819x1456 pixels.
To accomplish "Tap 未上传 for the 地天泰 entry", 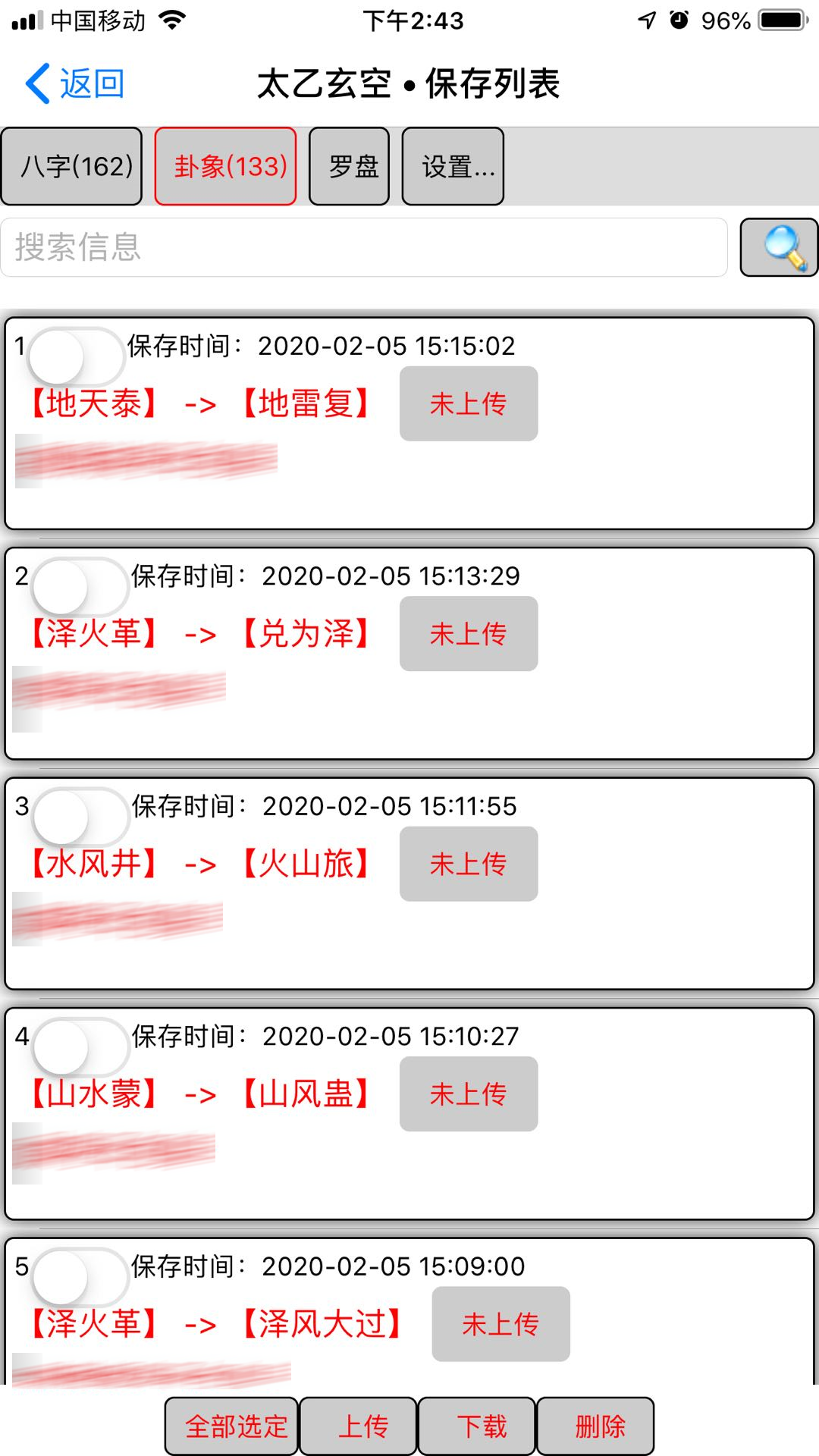I will click(469, 403).
